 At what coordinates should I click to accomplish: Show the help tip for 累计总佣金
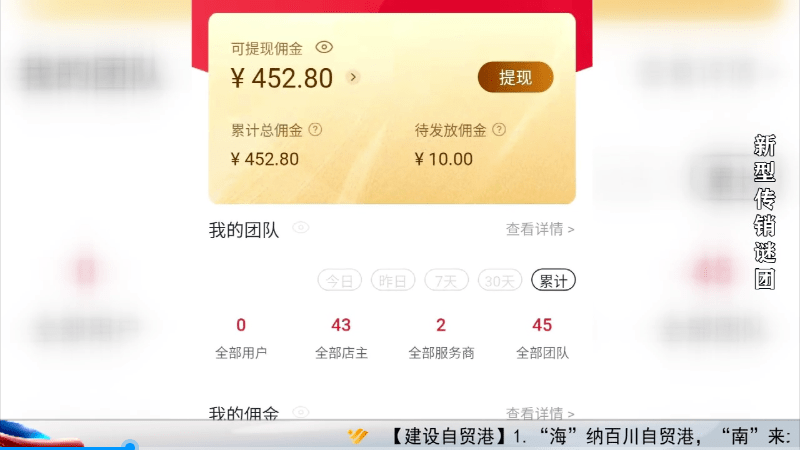pyautogui.click(x=315, y=130)
